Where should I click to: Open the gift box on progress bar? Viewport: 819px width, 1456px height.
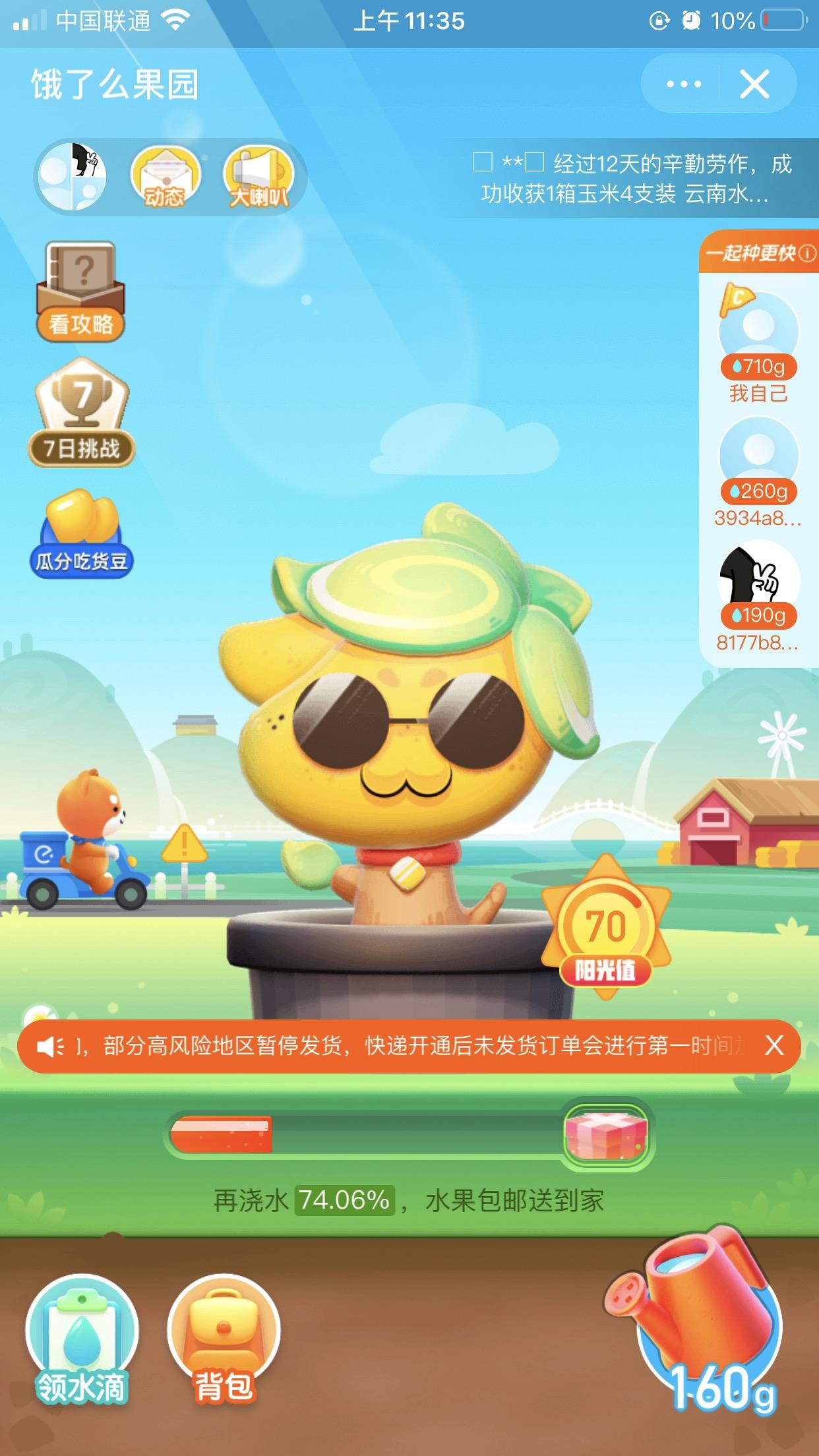[606, 1136]
